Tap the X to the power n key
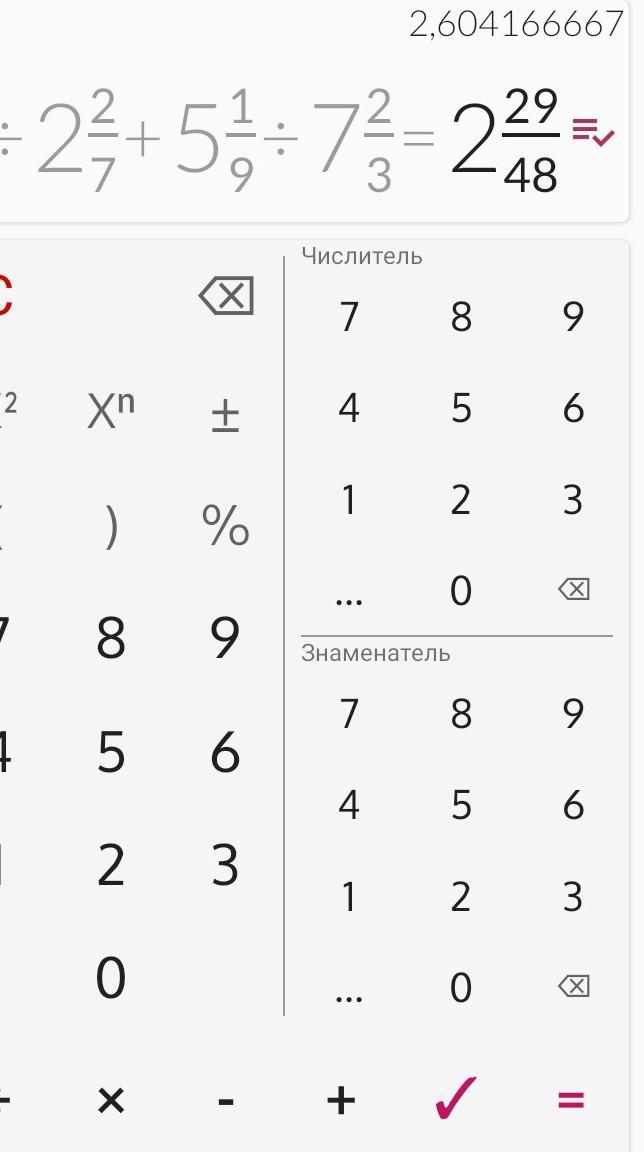The height and width of the screenshot is (1152, 644). coord(111,409)
